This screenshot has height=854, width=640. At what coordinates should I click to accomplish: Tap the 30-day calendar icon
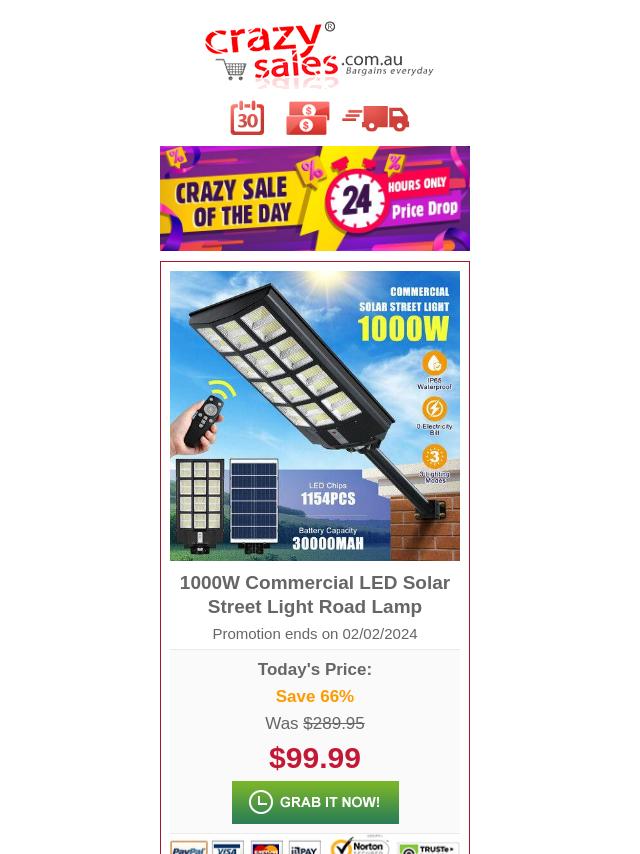pyautogui.click(x=247, y=118)
